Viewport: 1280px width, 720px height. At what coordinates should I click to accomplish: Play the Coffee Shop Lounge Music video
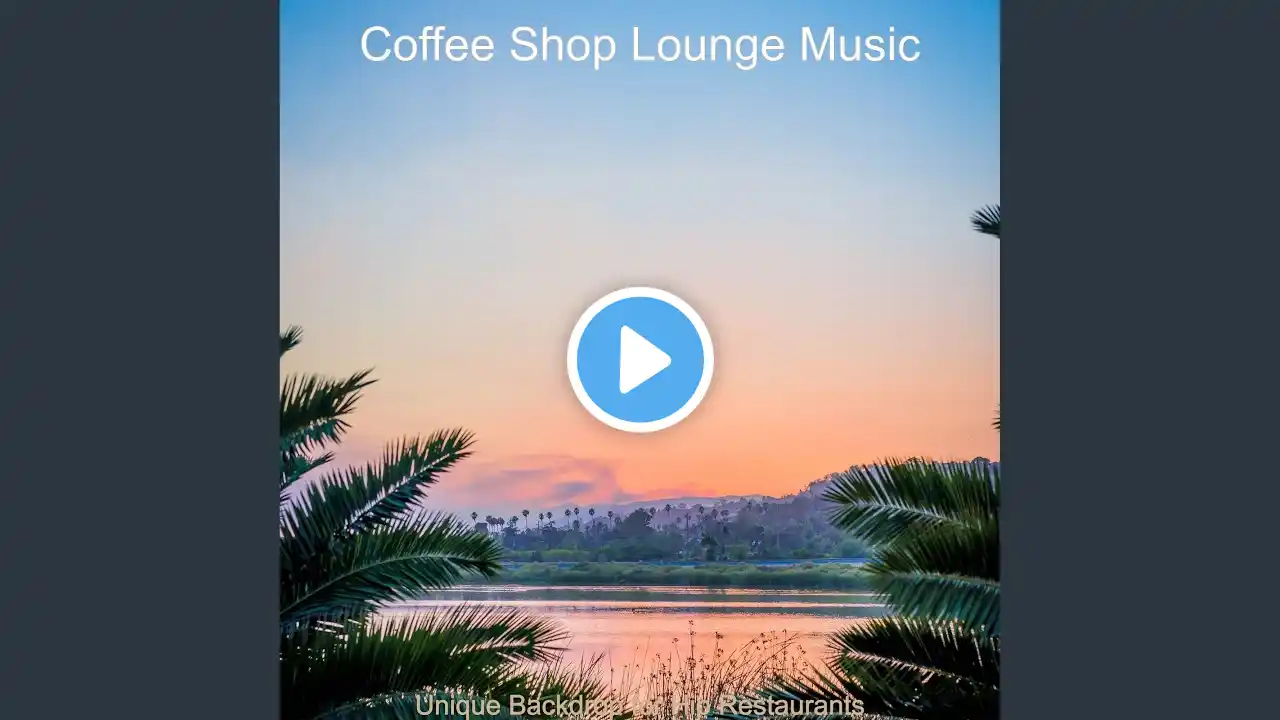(640, 360)
